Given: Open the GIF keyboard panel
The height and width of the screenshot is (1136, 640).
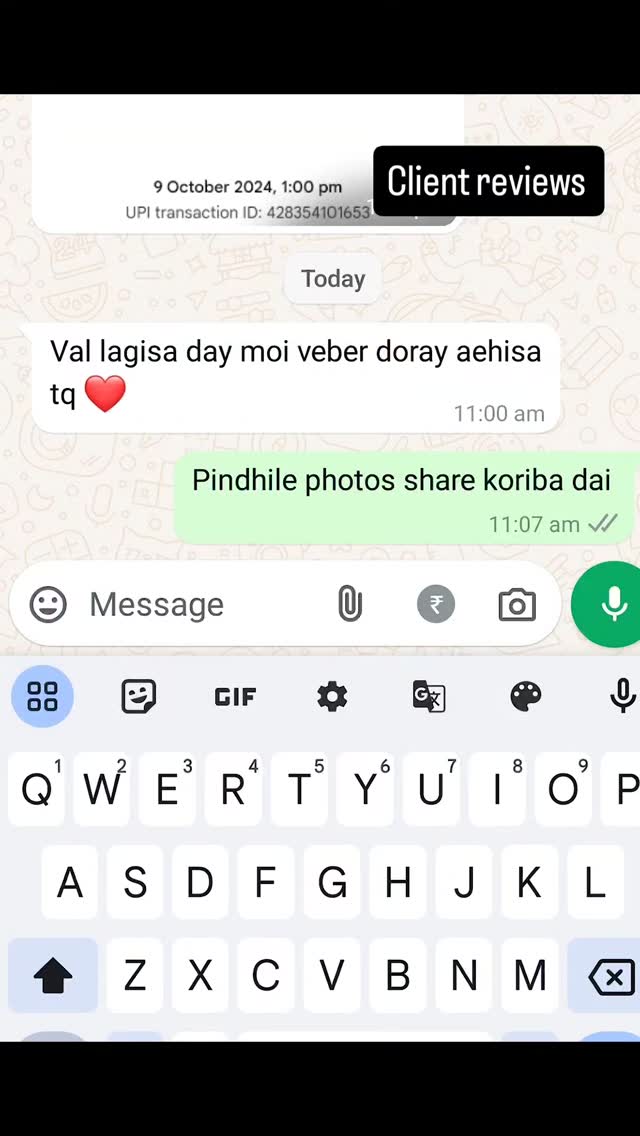Looking at the screenshot, I should [236, 696].
